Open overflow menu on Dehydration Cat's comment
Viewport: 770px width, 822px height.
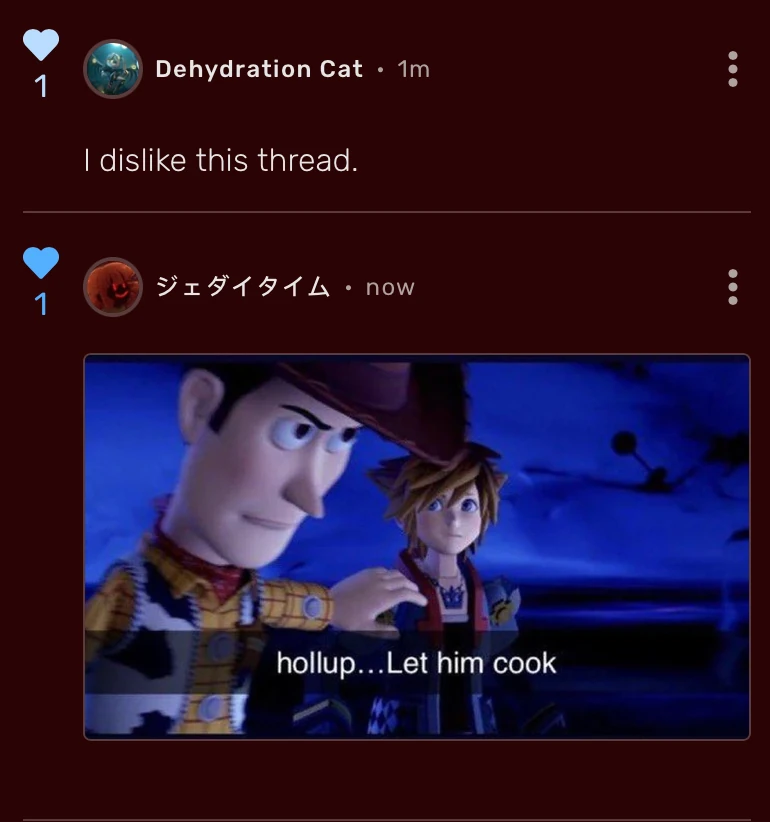point(733,69)
